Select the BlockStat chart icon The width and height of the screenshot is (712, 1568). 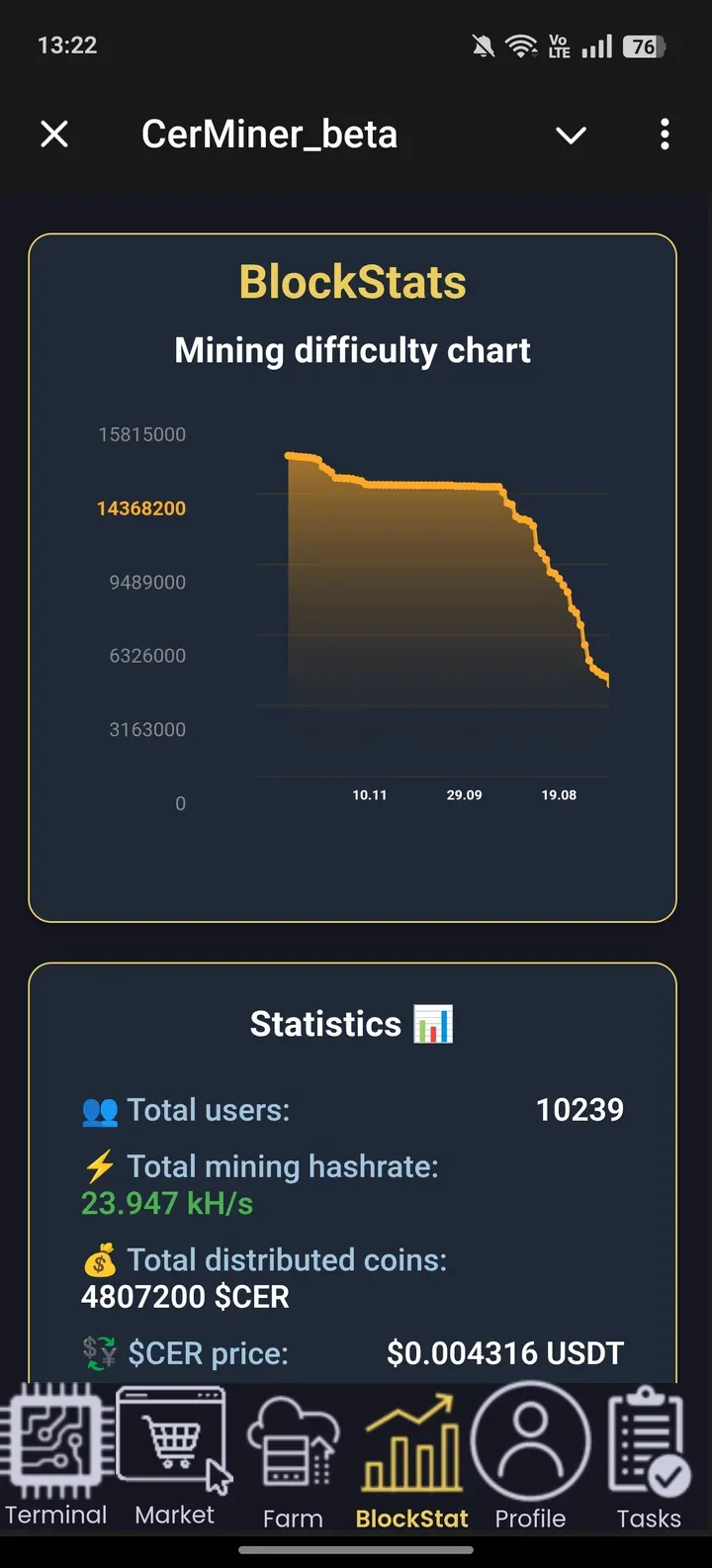(411, 1444)
